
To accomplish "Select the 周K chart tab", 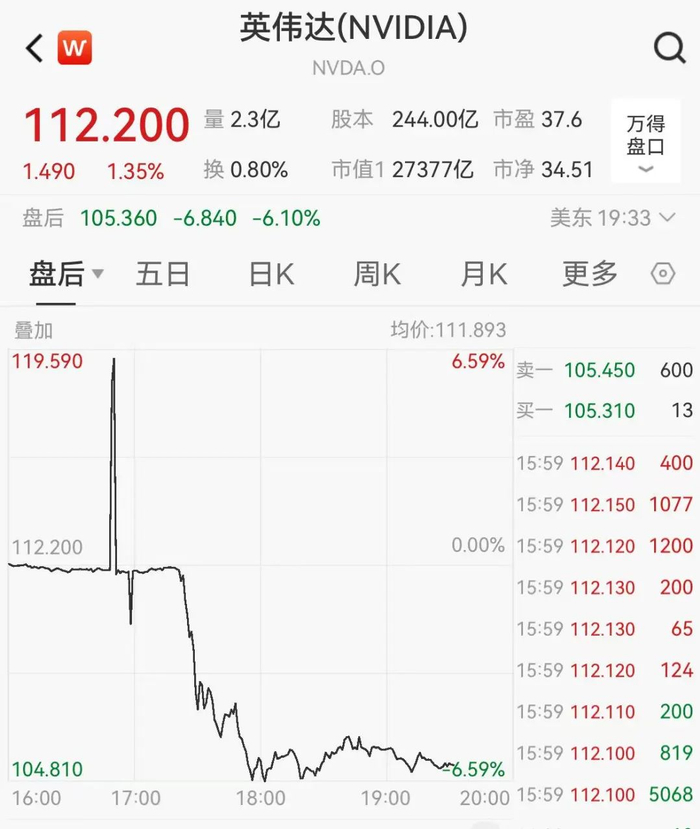I will (377, 273).
